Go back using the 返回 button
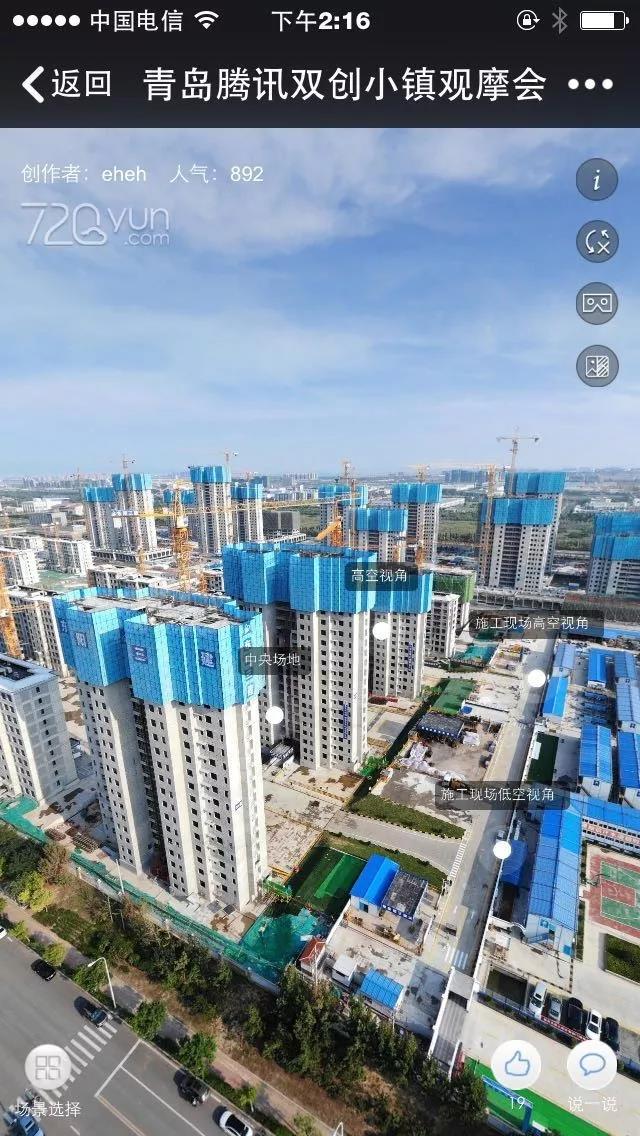 tap(67, 84)
